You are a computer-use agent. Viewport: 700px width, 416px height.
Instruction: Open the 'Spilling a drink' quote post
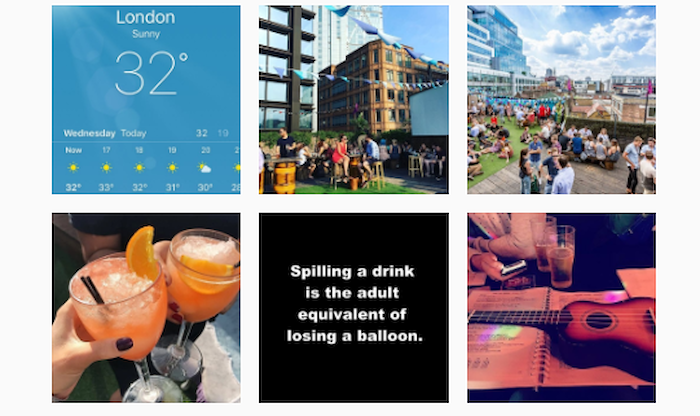(x=353, y=307)
